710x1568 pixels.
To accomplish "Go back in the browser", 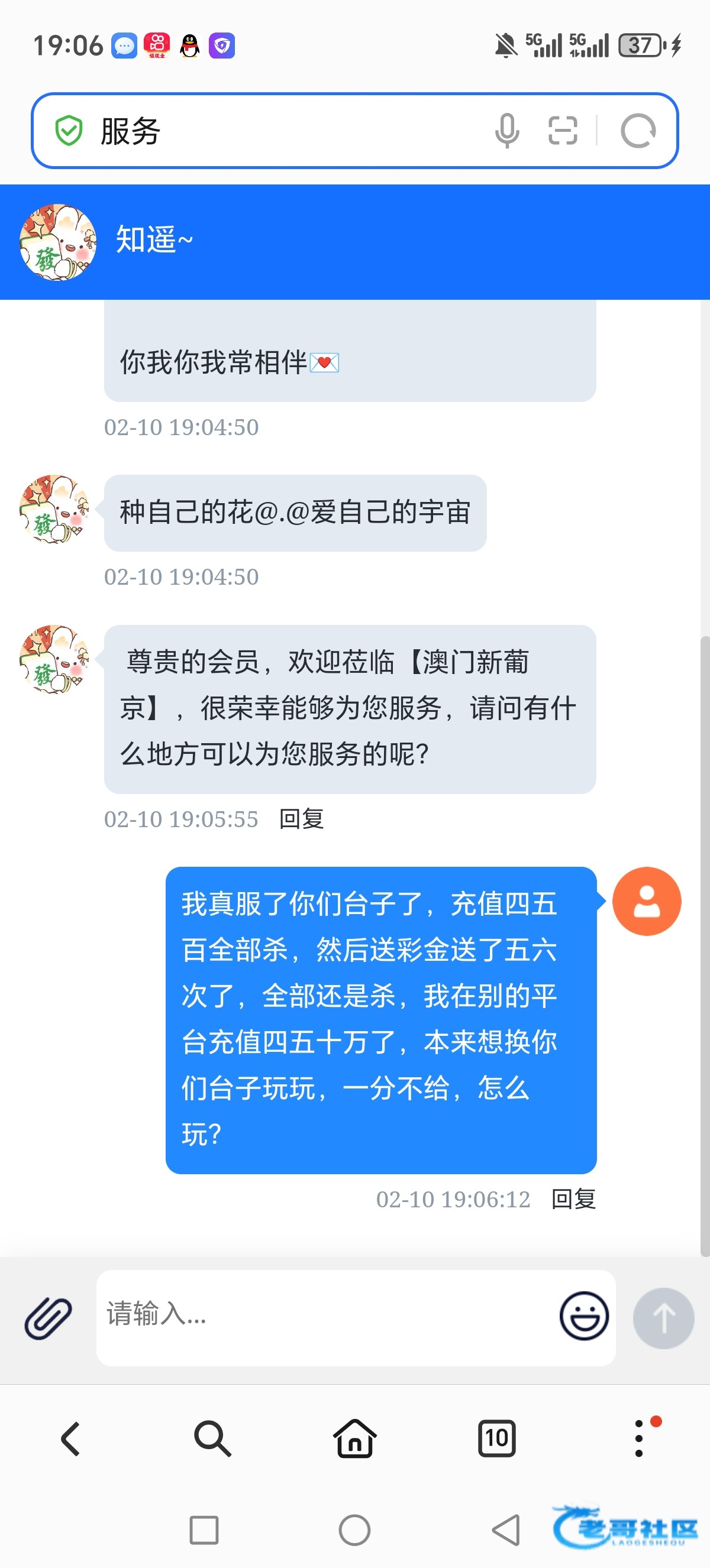I will coord(70,1439).
